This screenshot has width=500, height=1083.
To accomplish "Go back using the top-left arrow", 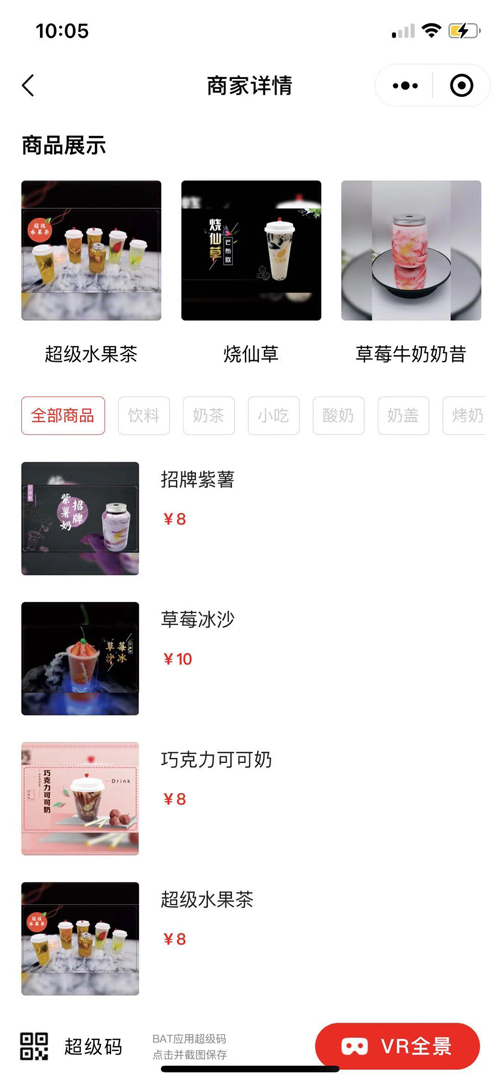I will click(28, 86).
